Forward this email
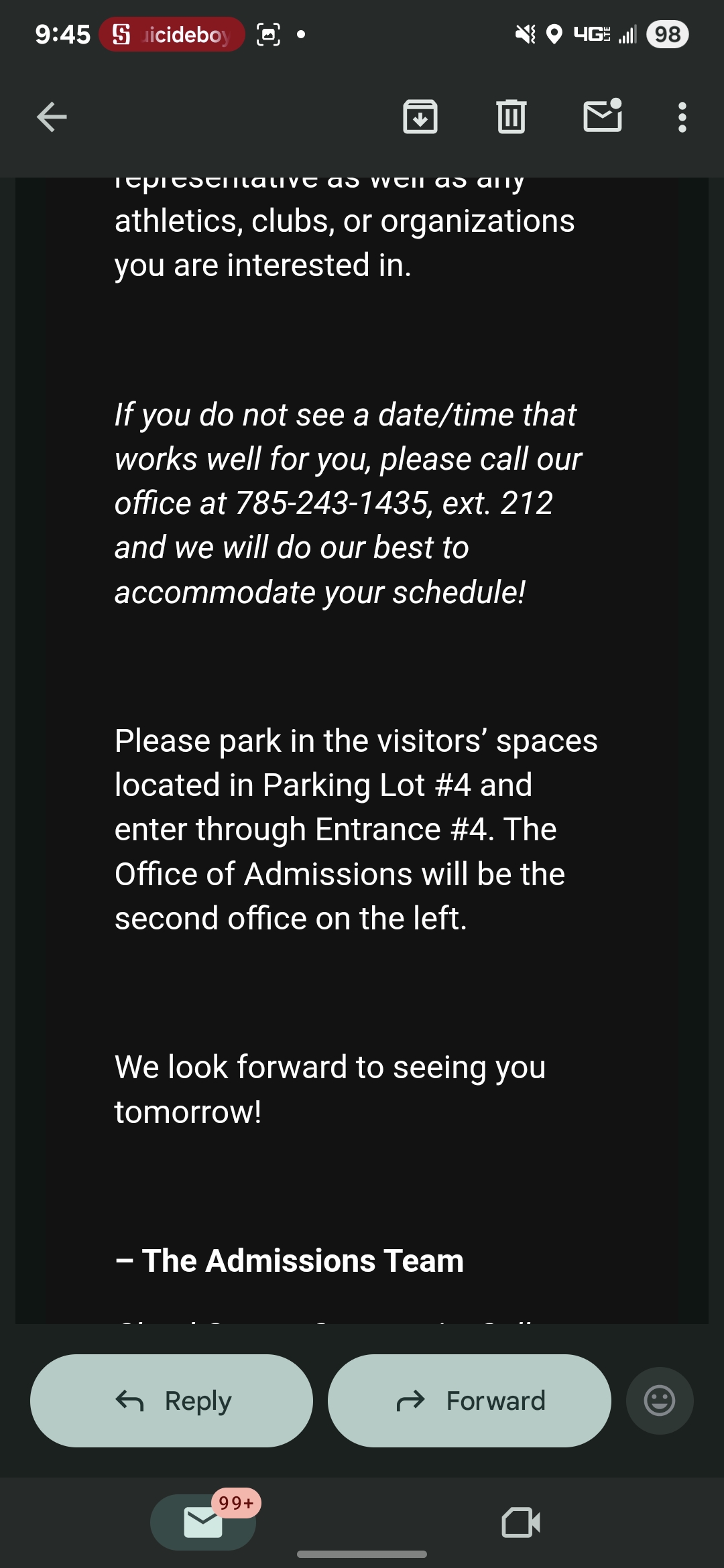The width and height of the screenshot is (724, 1568). (x=469, y=1400)
